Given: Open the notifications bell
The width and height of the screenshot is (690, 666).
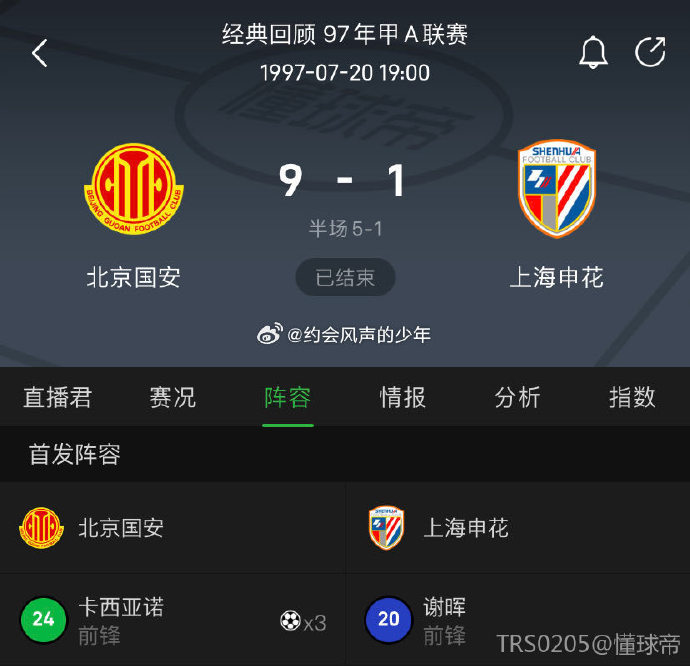Looking at the screenshot, I should tap(593, 52).
